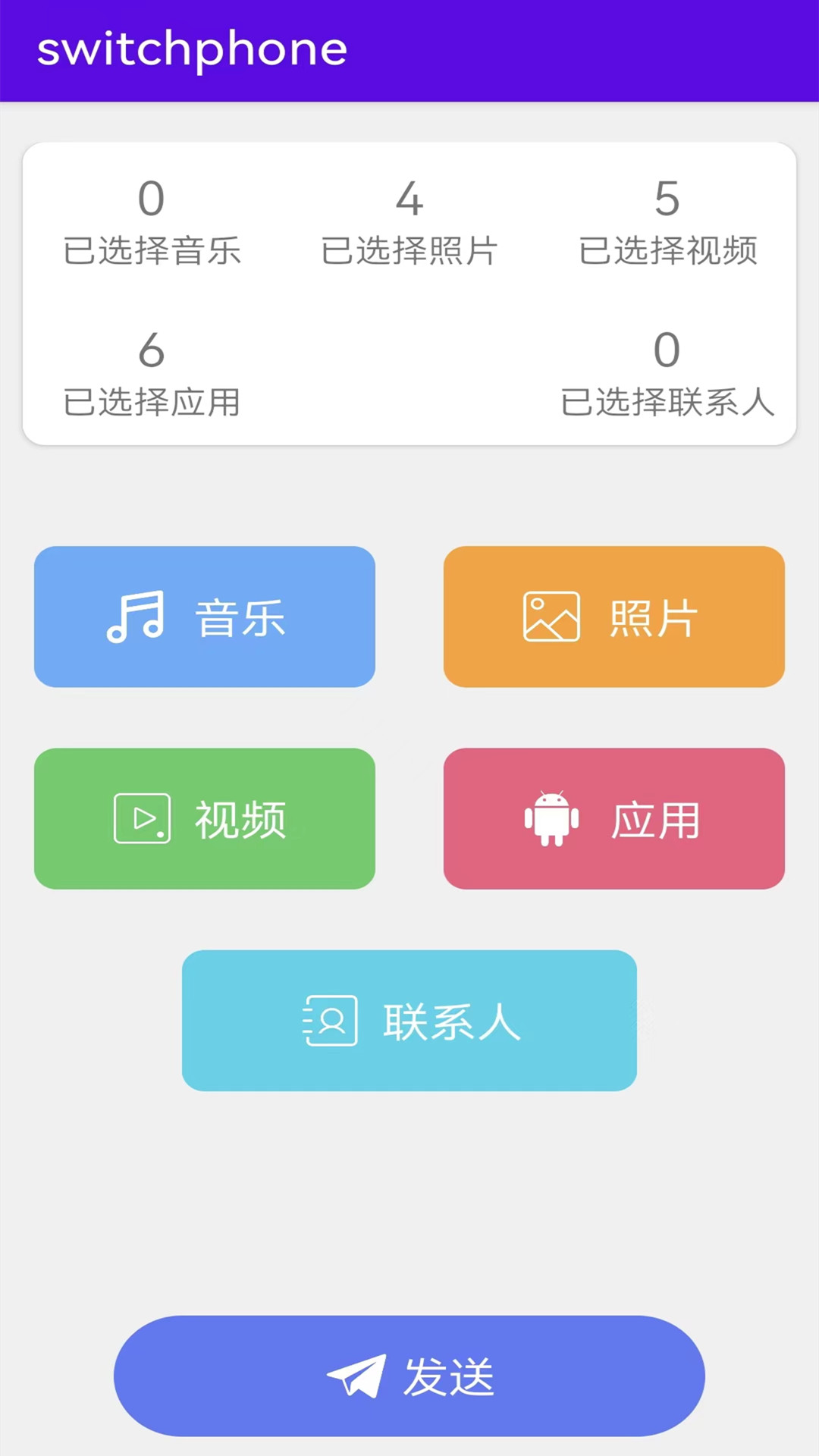Select the blue 音乐 music button
Image resolution: width=819 pixels, height=1456 pixels.
coord(205,617)
